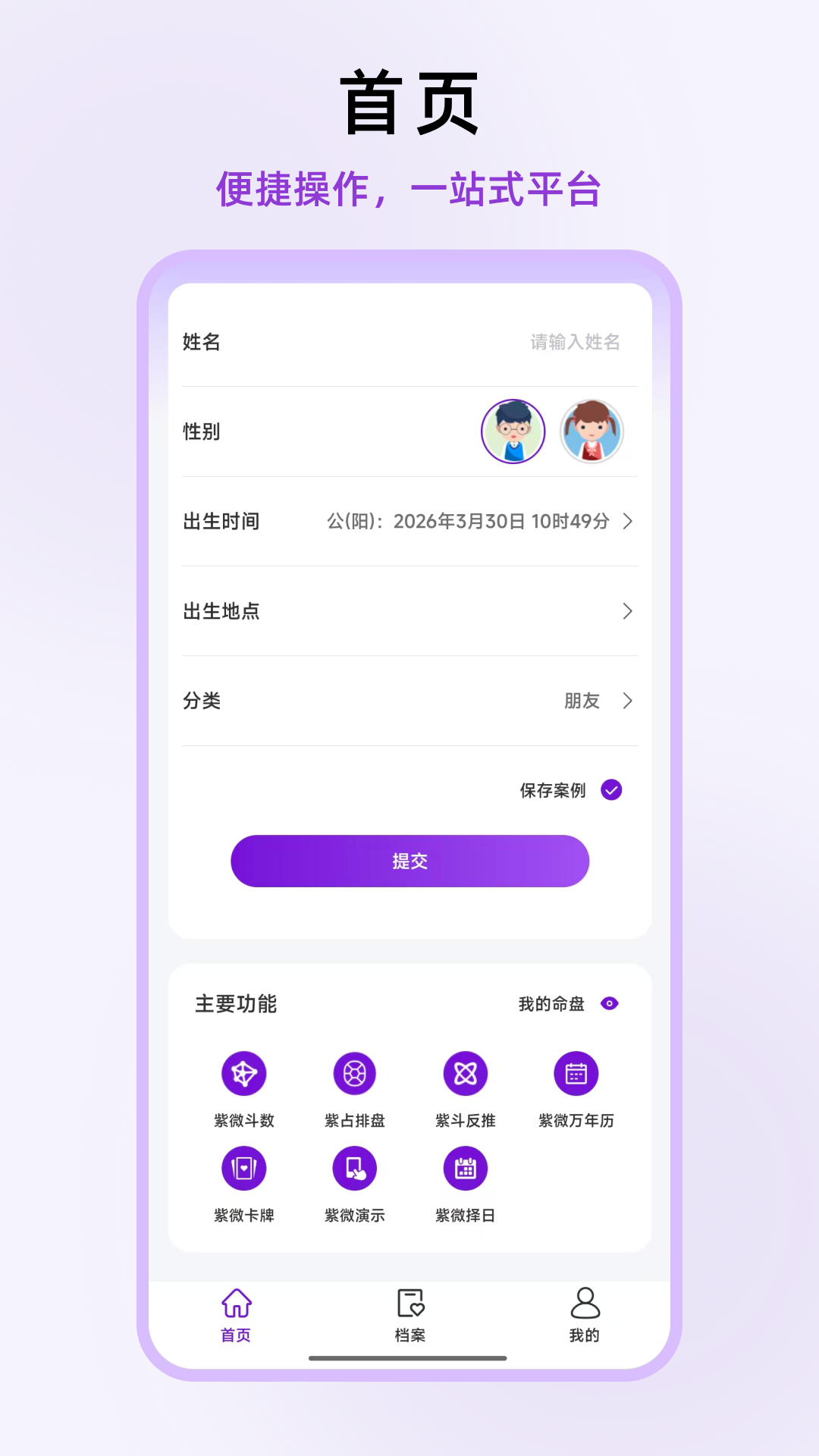
Task: Open the 紫微演示 demo icon
Action: [354, 1168]
